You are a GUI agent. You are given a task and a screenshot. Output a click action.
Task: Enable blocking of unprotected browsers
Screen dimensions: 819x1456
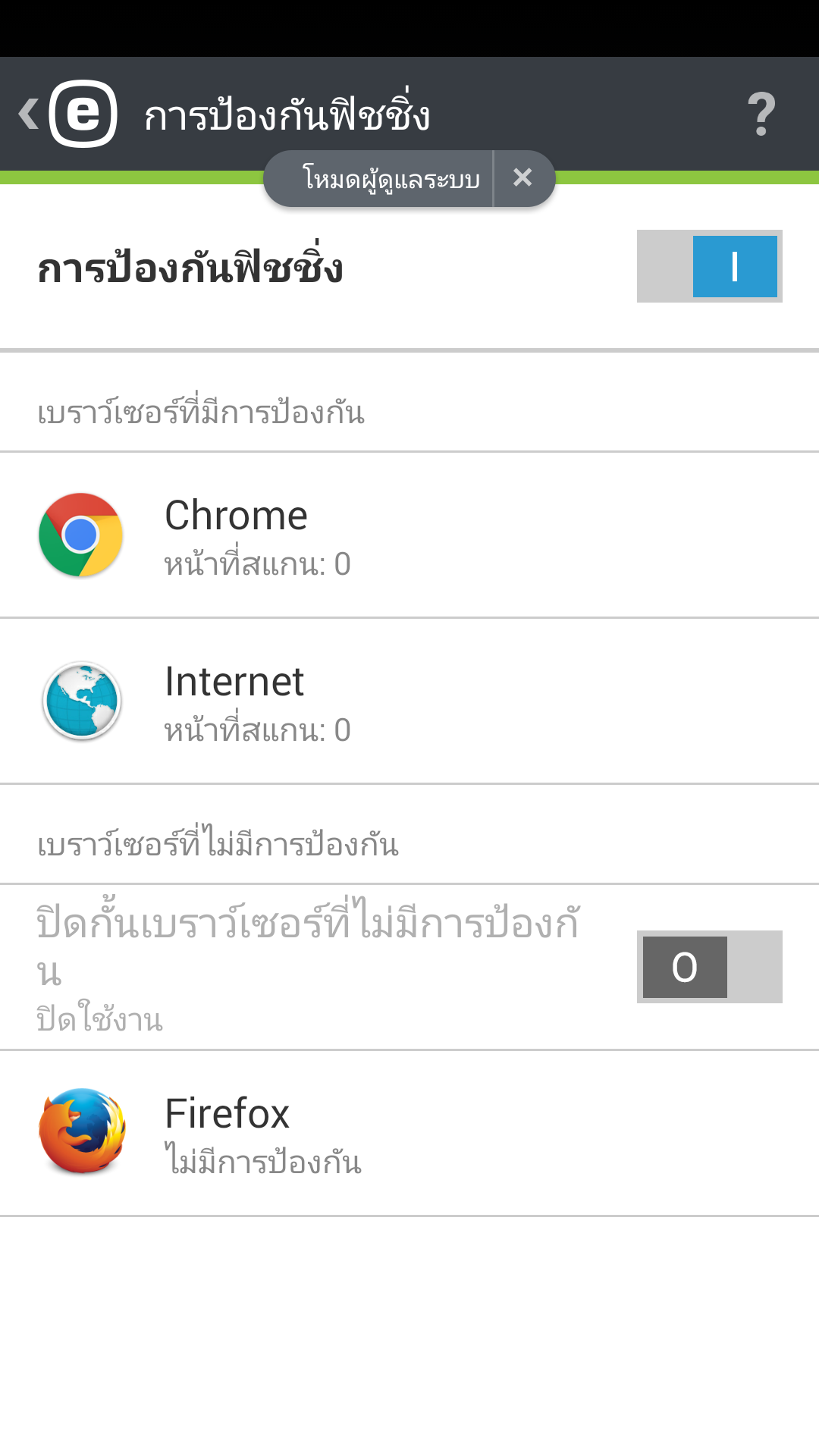click(709, 967)
